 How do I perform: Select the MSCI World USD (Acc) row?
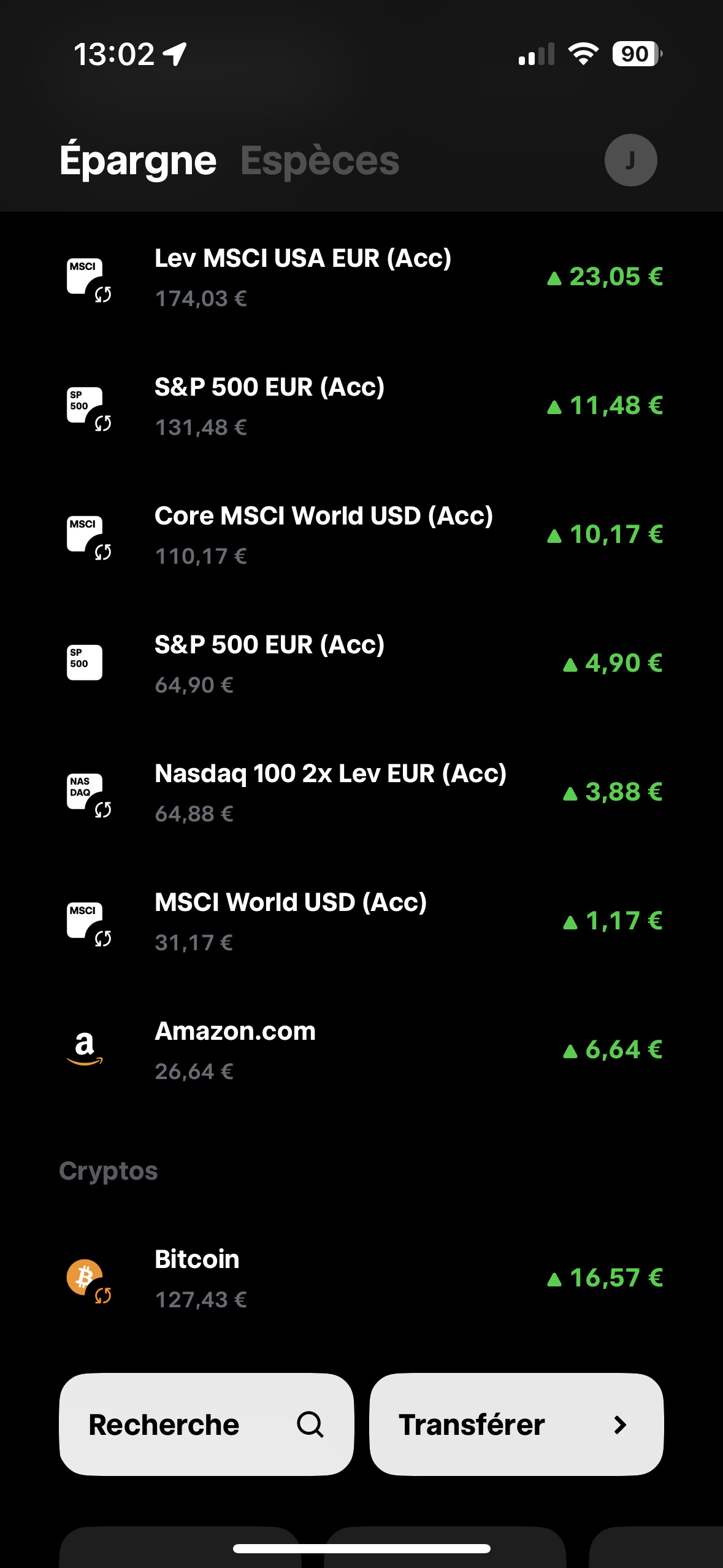click(x=361, y=921)
